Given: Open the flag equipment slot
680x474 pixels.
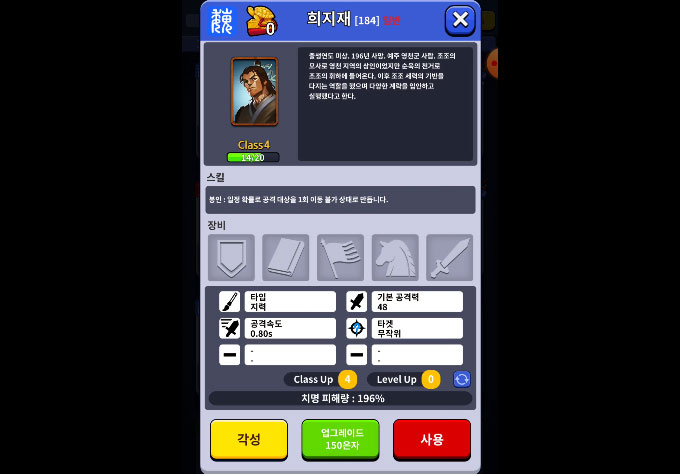Looking at the screenshot, I should coord(340,257).
